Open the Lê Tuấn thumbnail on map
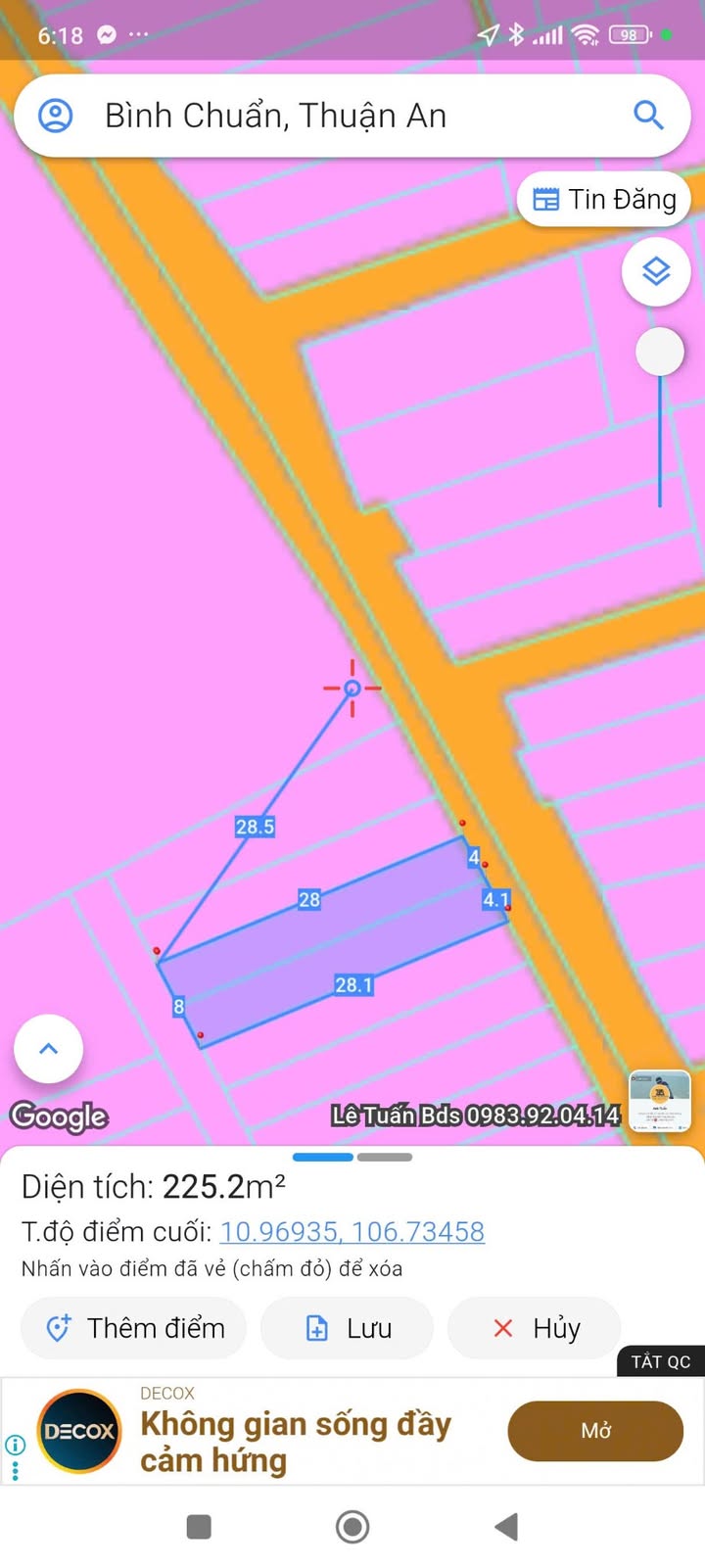Image resolution: width=705 pixels, height=1568 pixels. click(x=660, y=1102)
